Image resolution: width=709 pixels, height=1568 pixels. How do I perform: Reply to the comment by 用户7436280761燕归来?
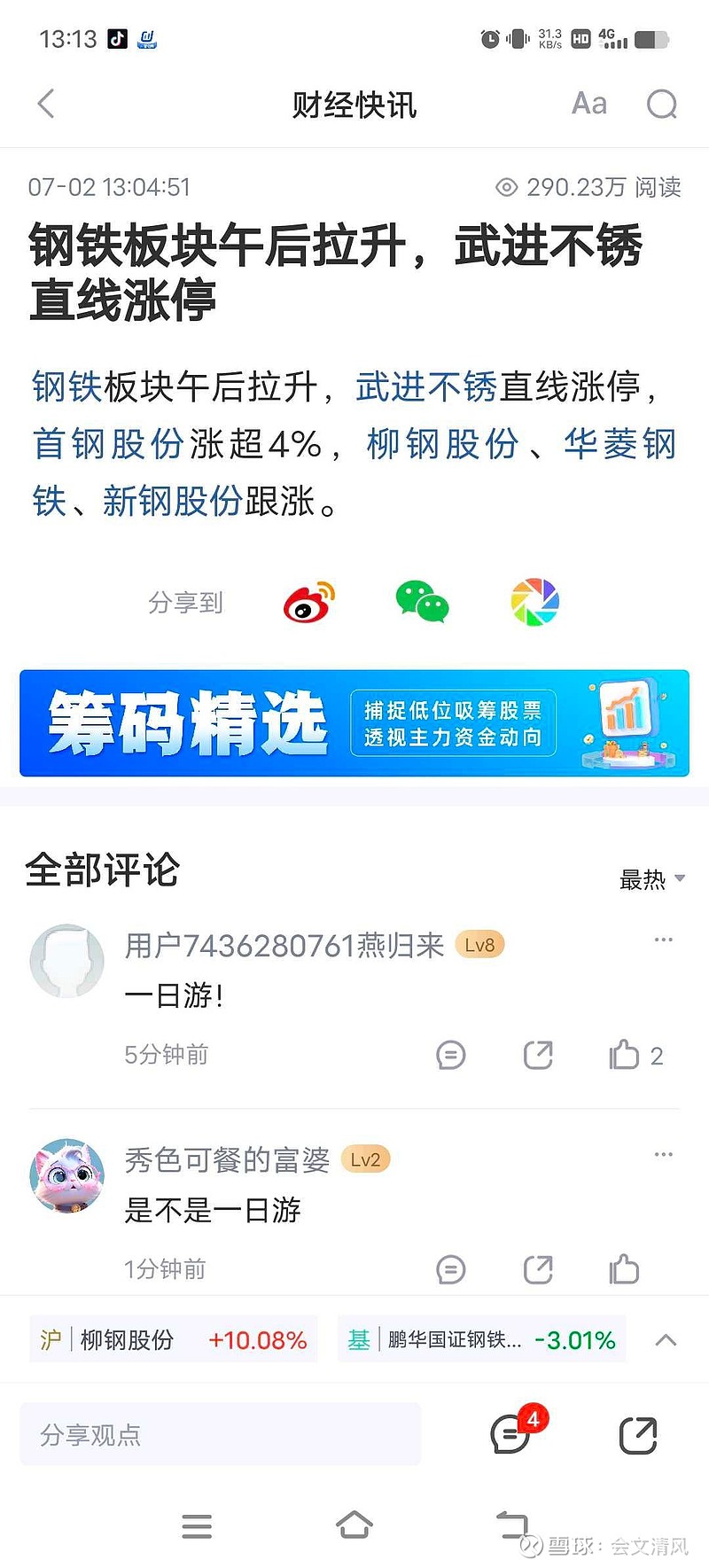(451, 1055)
